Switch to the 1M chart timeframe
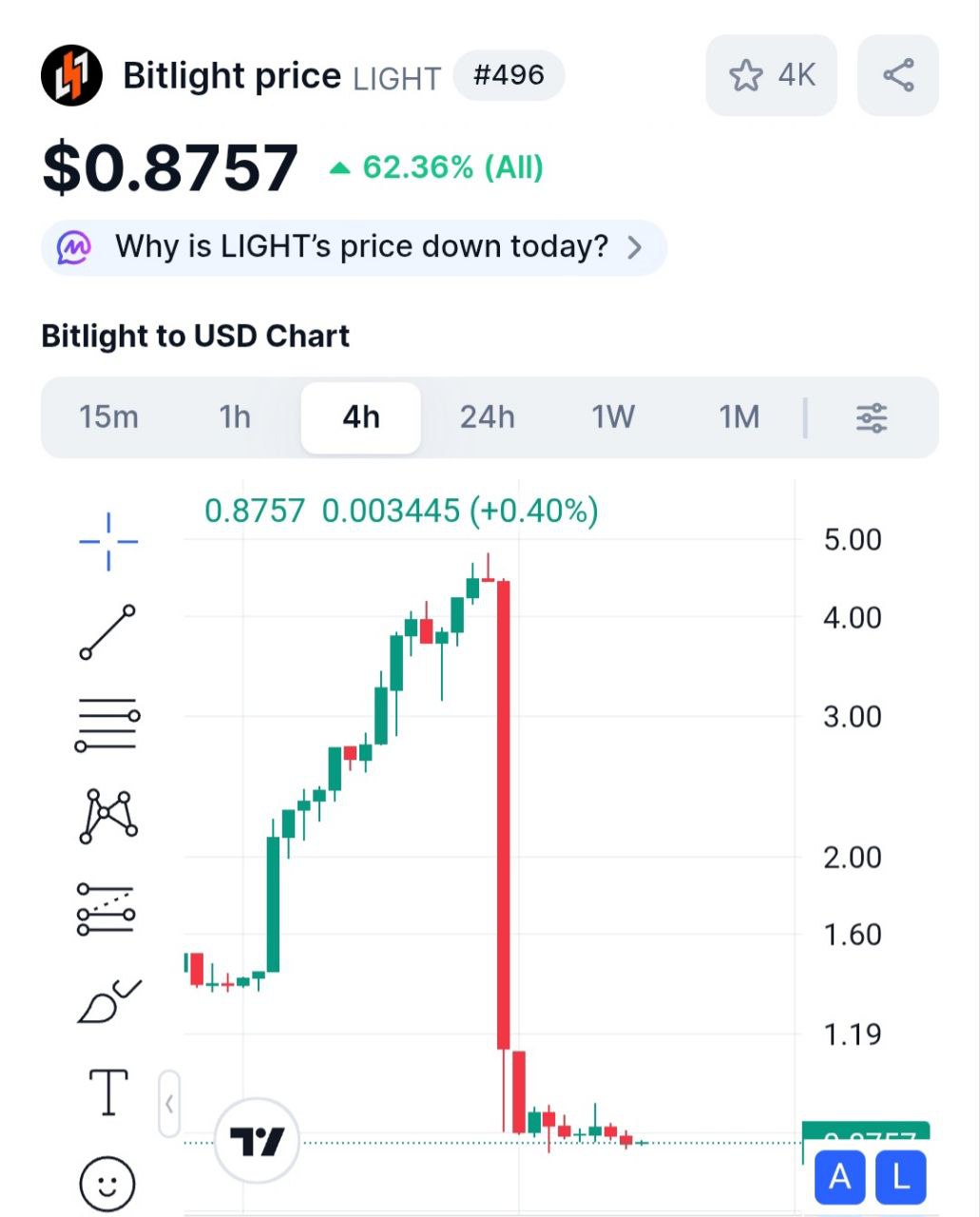This screenshot has height=1217, width=980. 739,416
